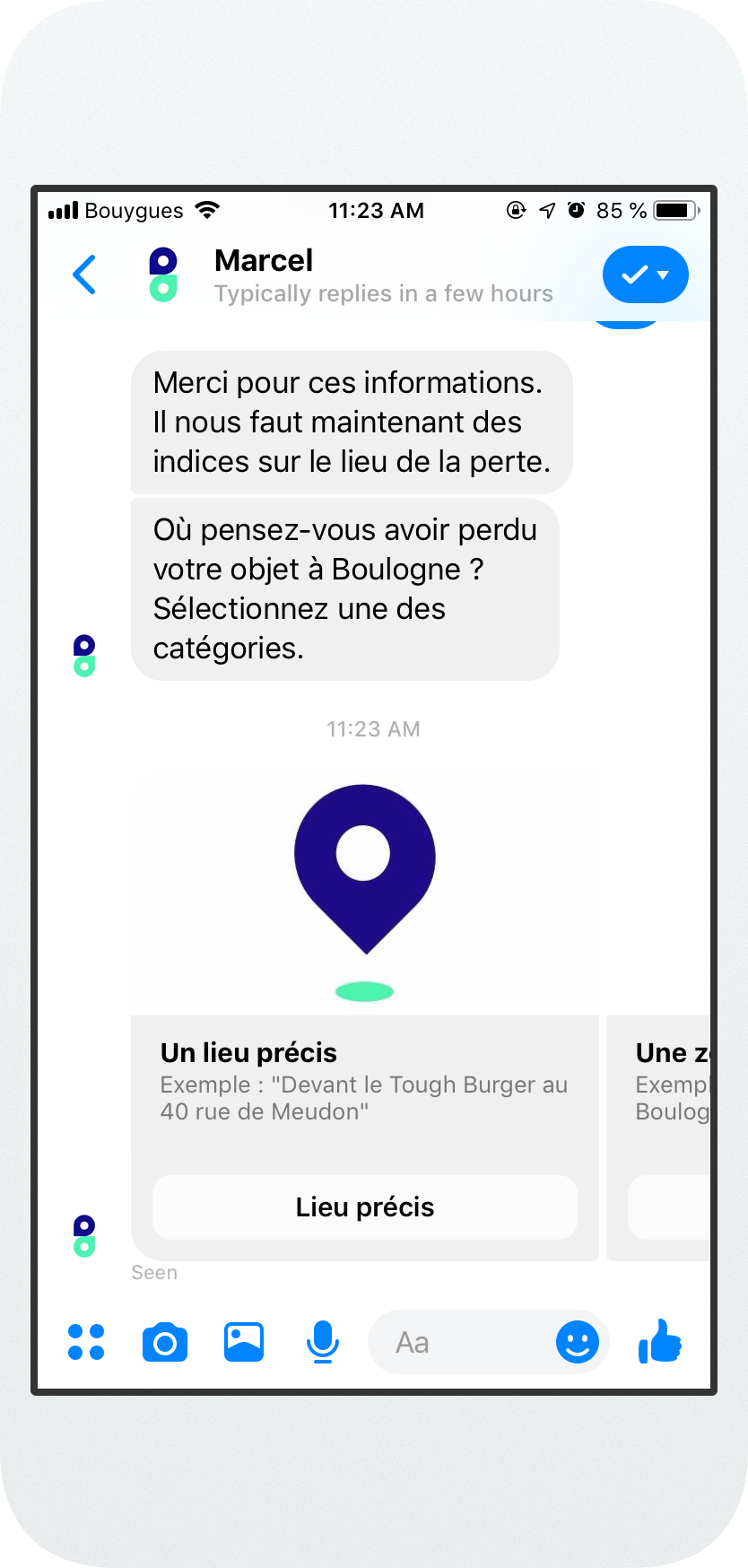
Task: Send a thumbs-up like
Action: tap(660, 1343)
